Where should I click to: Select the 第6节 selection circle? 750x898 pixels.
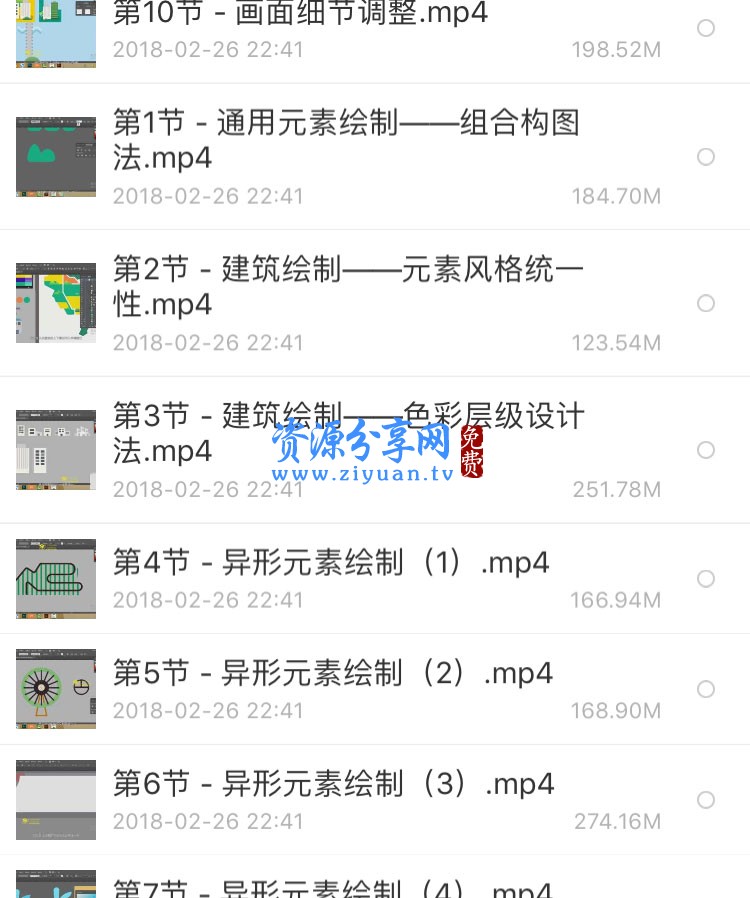[x=706, y=799]
